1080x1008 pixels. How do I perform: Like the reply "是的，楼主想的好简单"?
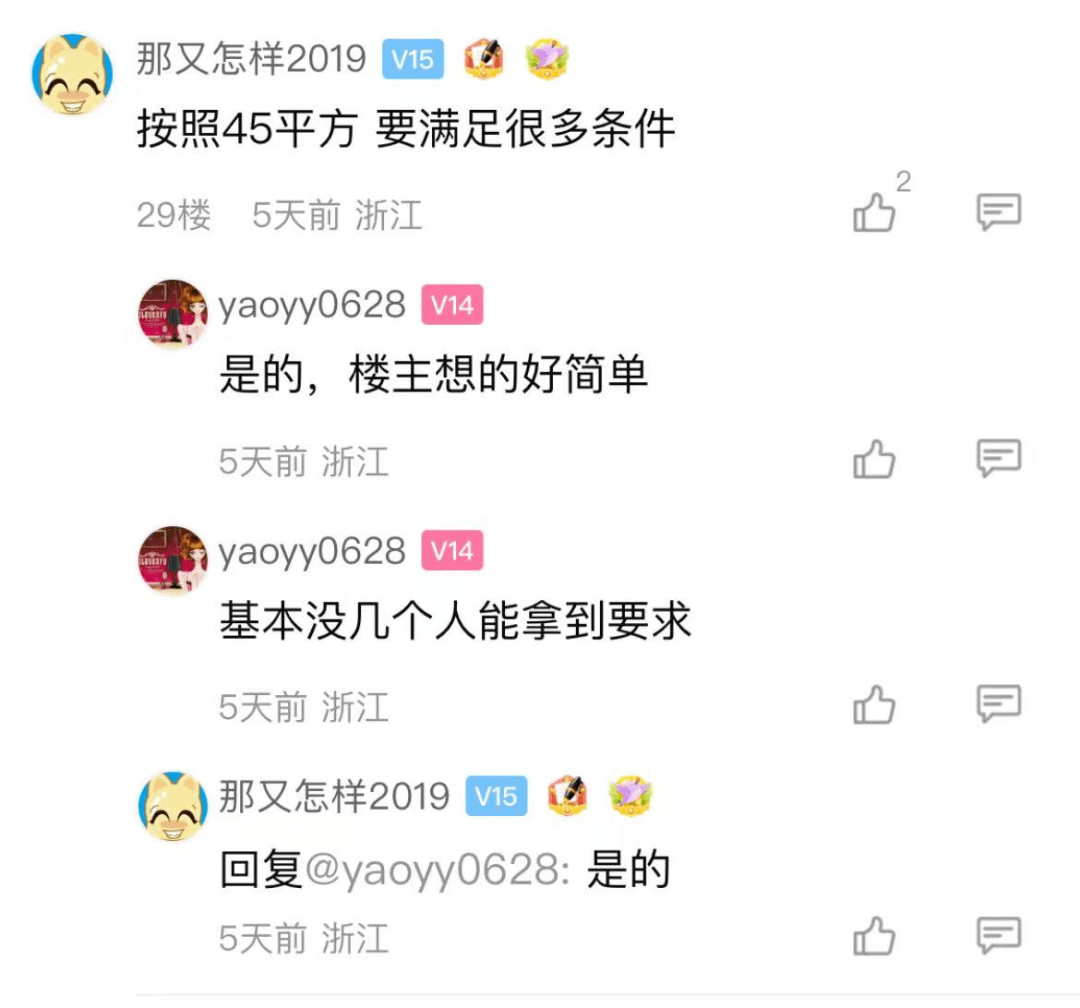pos(874,460)
